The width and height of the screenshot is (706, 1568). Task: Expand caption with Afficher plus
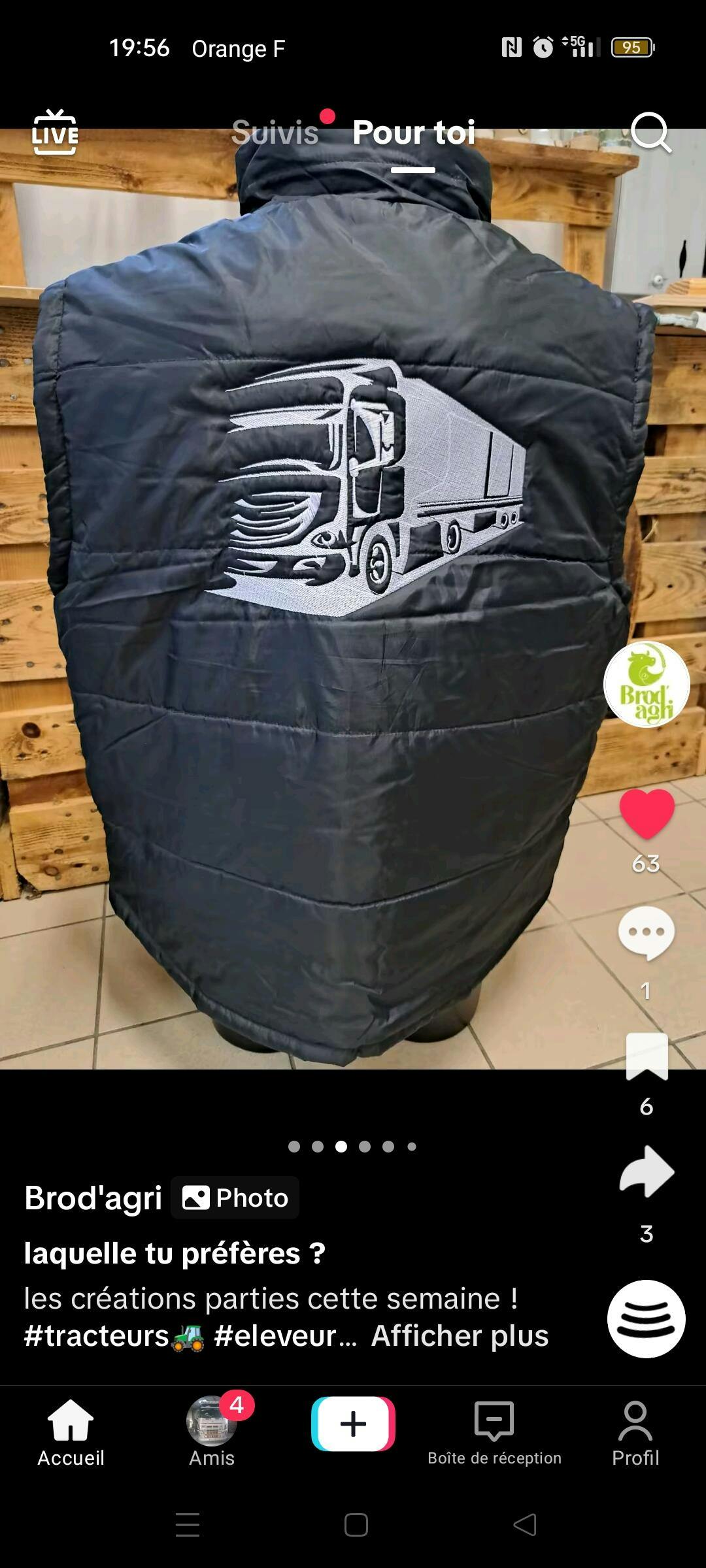pos(460,1336)
